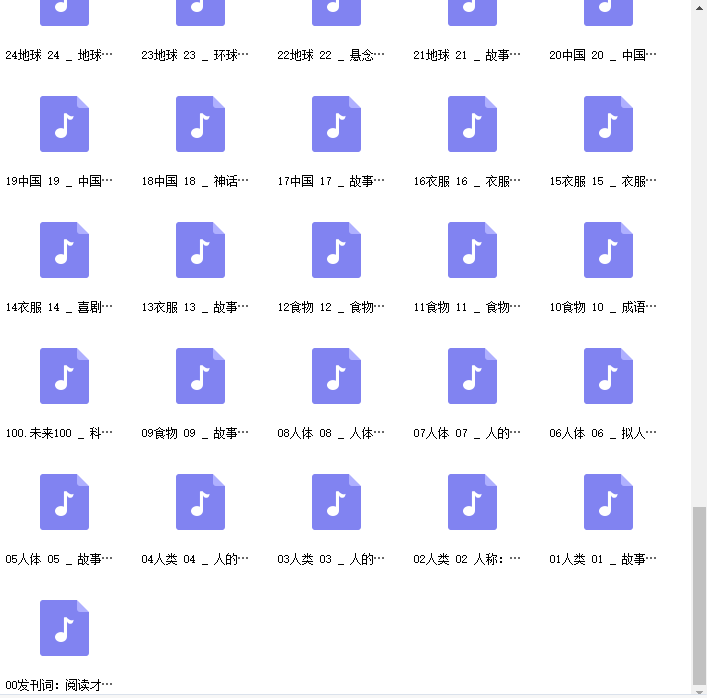This screenshot has width=707, height=698.
Task: Open audio file 14衣服 14 喜剧
Action: click(64, 250)
